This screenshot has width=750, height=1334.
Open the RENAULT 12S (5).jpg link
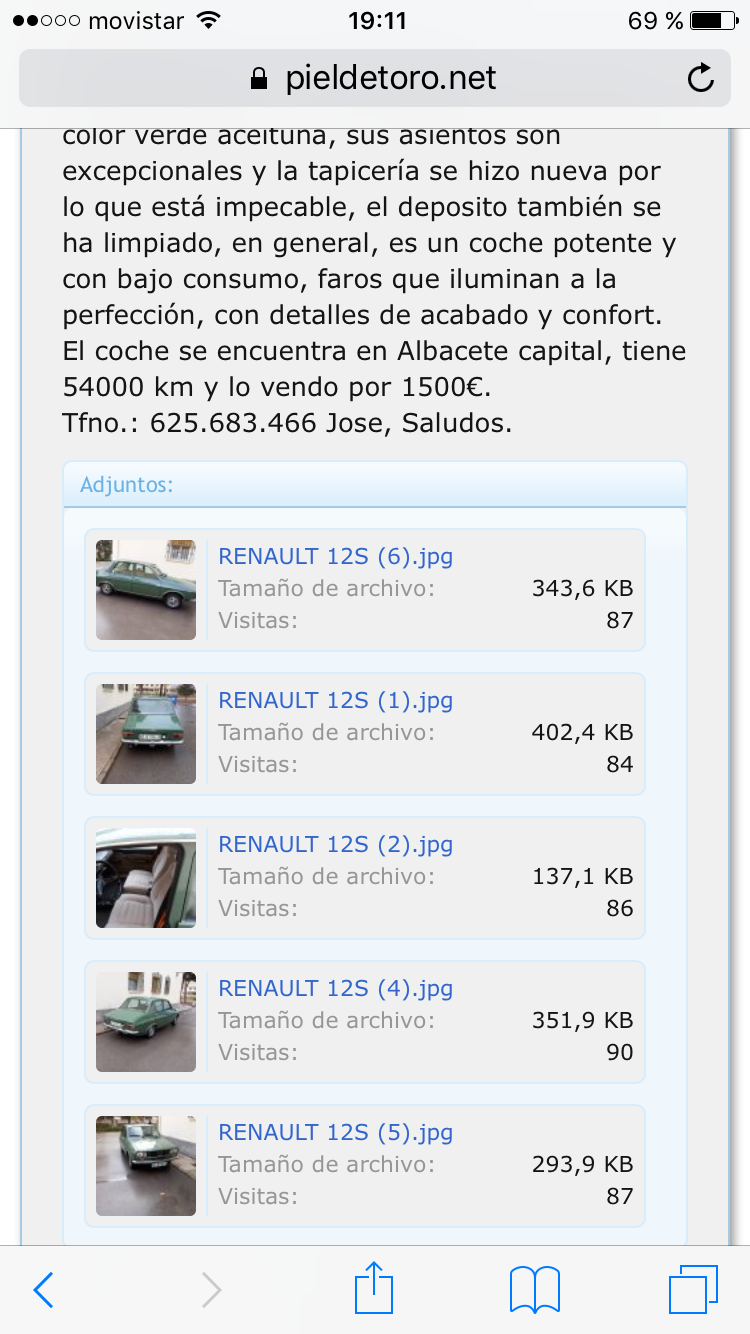pos(335,1133)
